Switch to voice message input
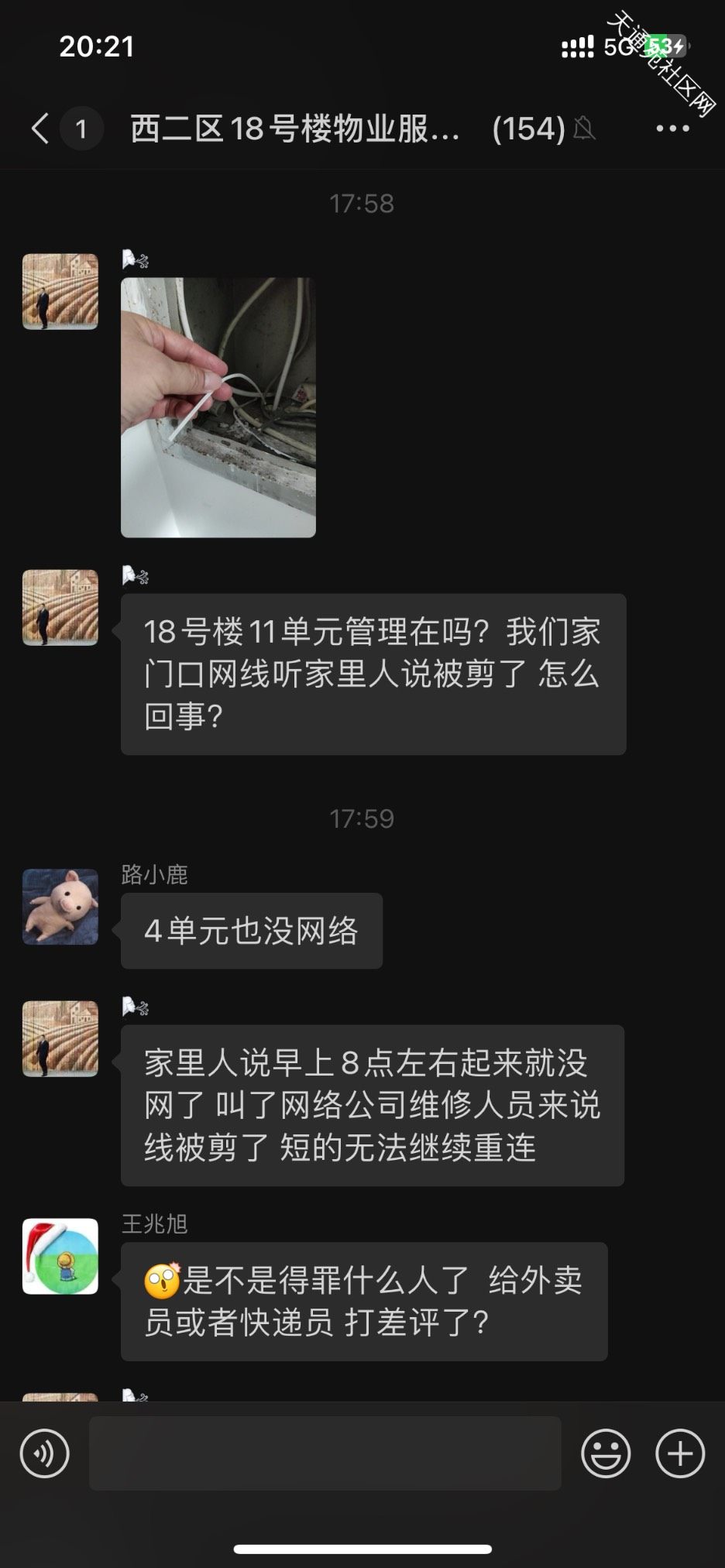Screen dimensions: 725x1568 tap(45, 1453)
